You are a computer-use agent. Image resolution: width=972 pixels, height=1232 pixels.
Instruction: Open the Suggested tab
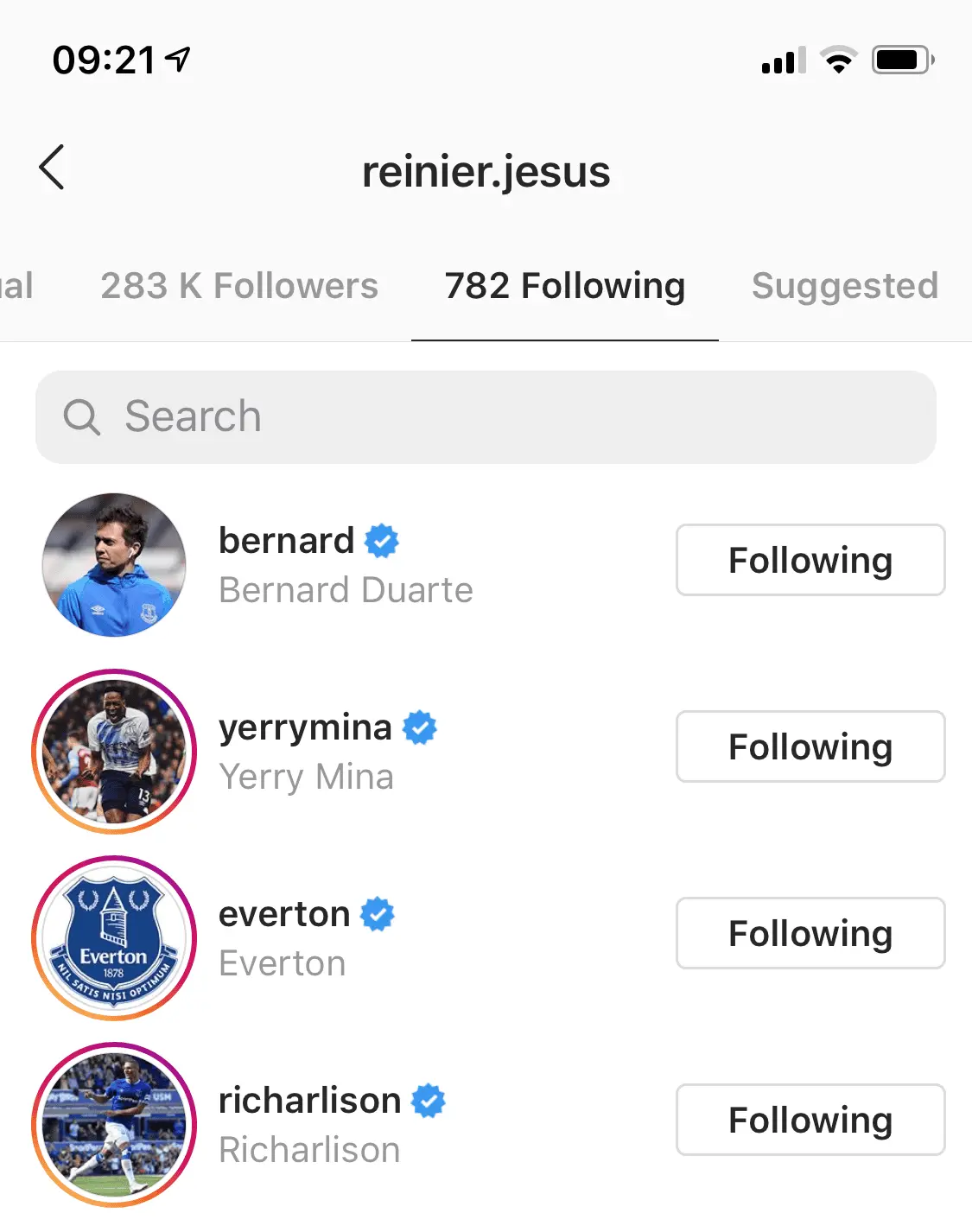pyautogui.click(x=844, y=287)
